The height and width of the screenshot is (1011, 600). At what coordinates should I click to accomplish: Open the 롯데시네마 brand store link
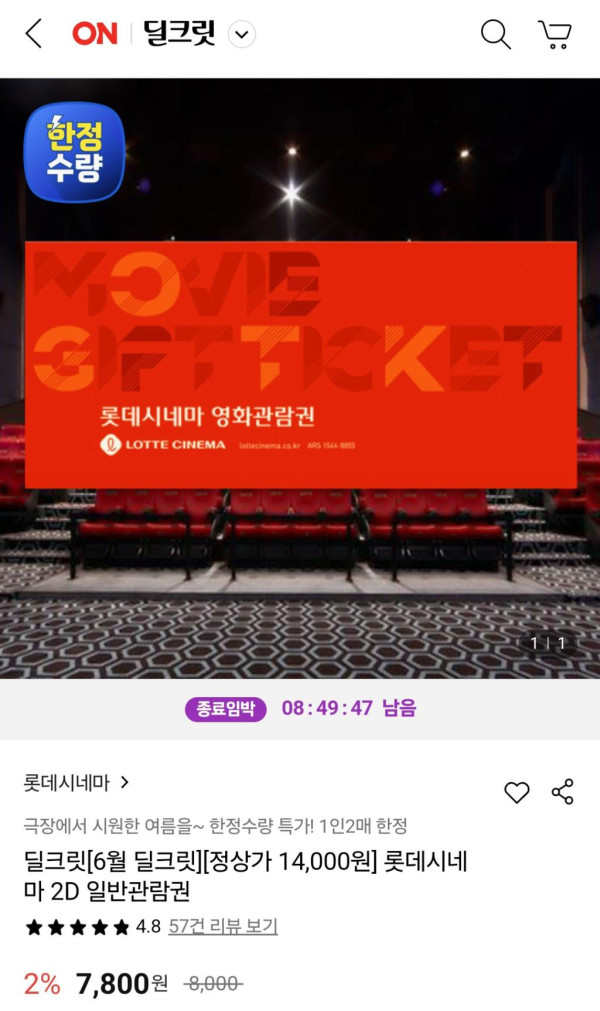(77, 782)
